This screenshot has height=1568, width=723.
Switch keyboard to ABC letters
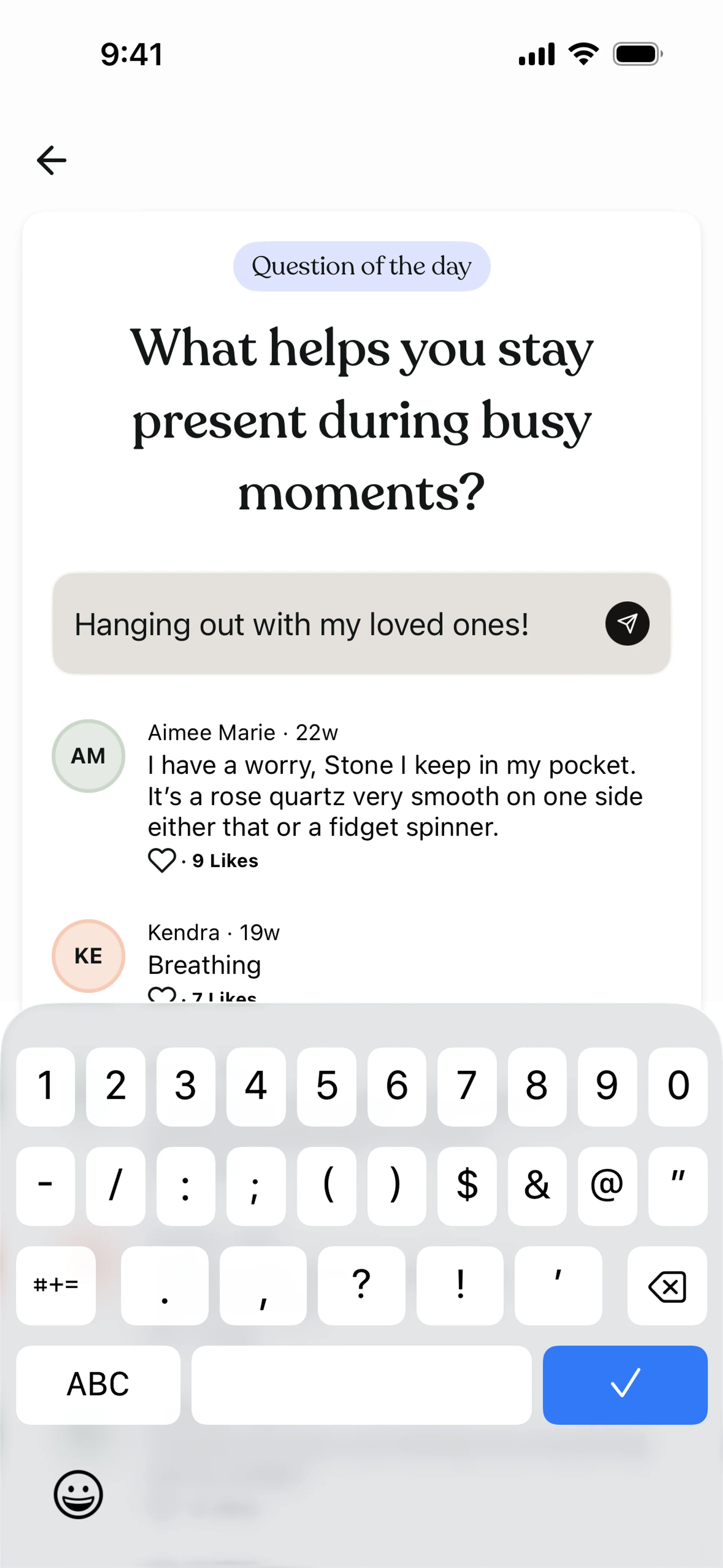[98, 1384]
